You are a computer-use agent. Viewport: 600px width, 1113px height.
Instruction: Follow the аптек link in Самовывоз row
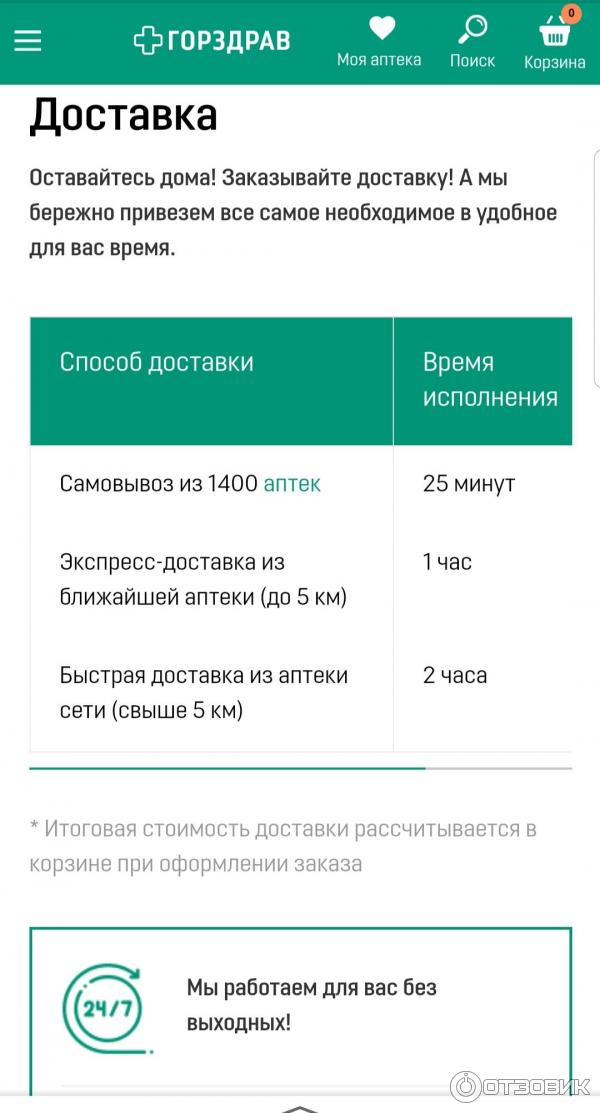click(292, 484)
